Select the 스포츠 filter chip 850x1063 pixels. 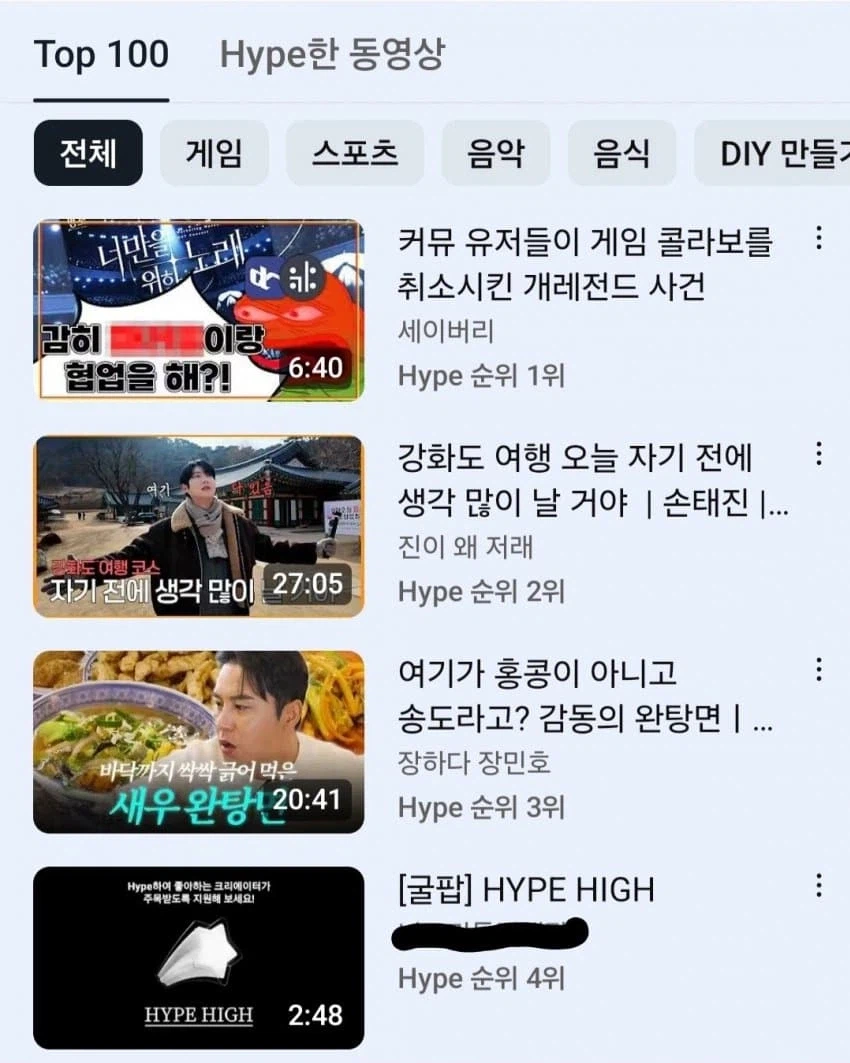355,154
